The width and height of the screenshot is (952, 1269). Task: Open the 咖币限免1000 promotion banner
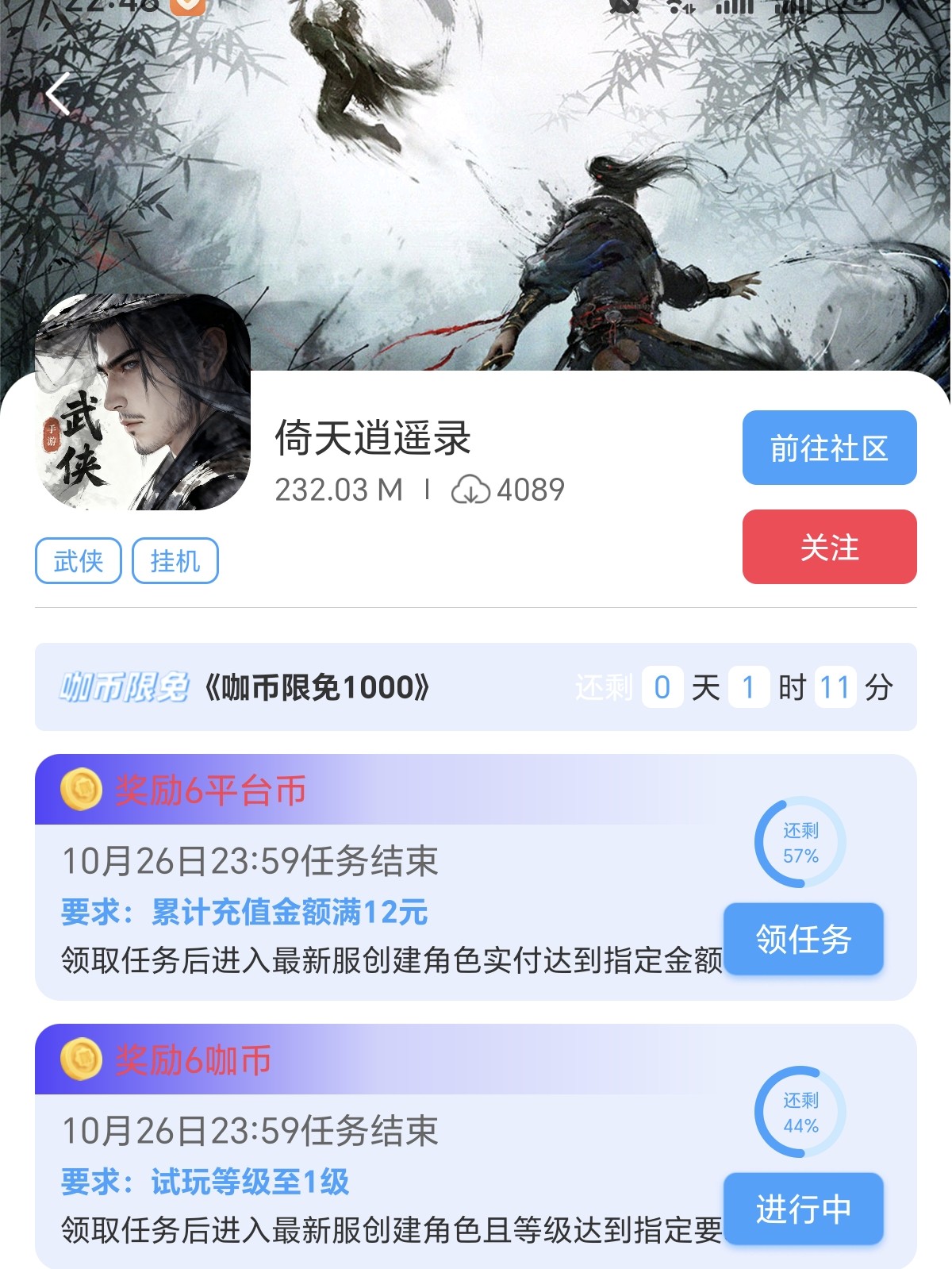point(317,687)
